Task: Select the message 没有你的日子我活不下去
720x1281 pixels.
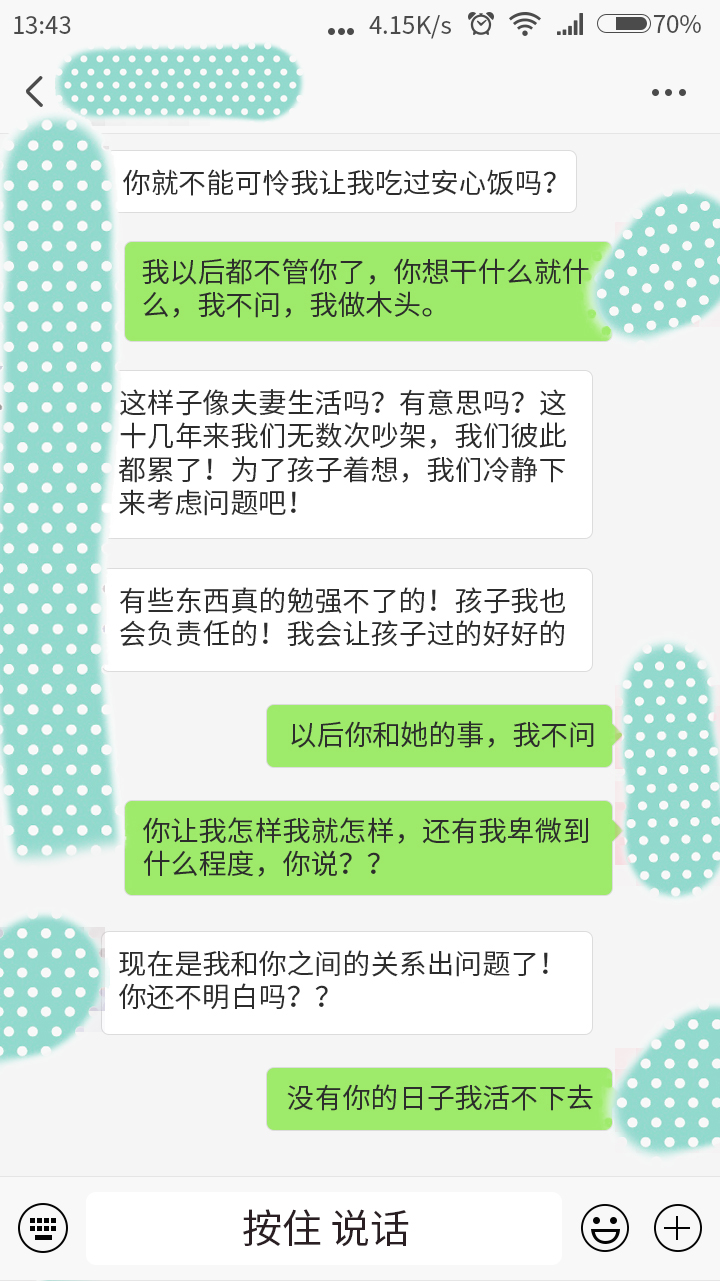Action: click(x=438, y=1097)
